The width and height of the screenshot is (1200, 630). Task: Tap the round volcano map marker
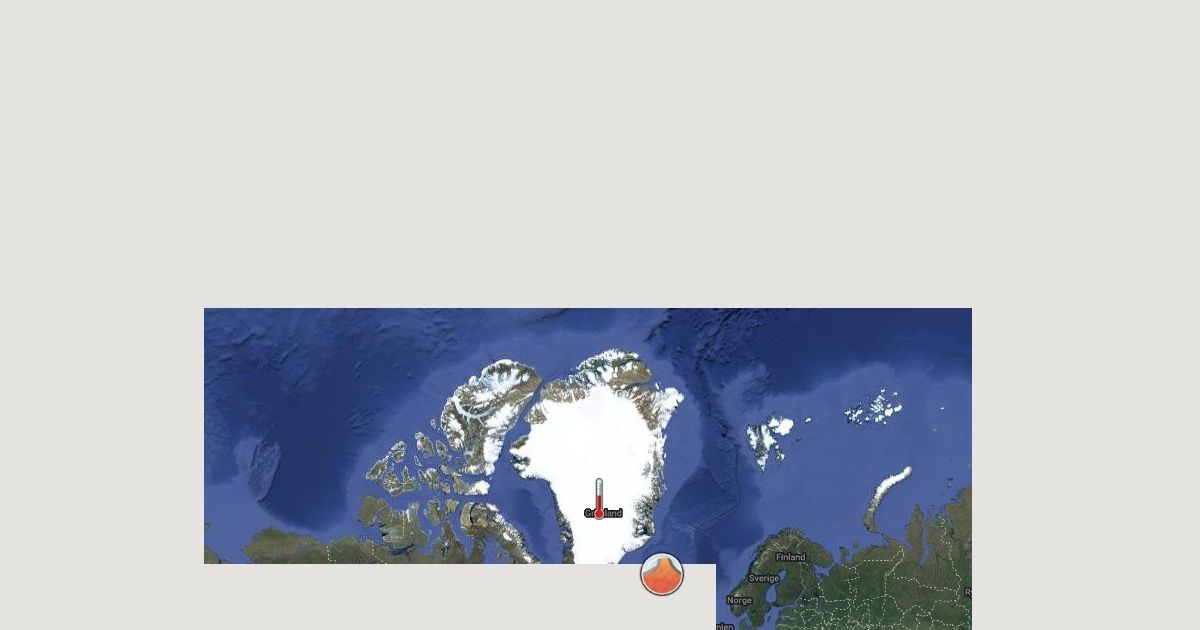[x=662, y=575]
